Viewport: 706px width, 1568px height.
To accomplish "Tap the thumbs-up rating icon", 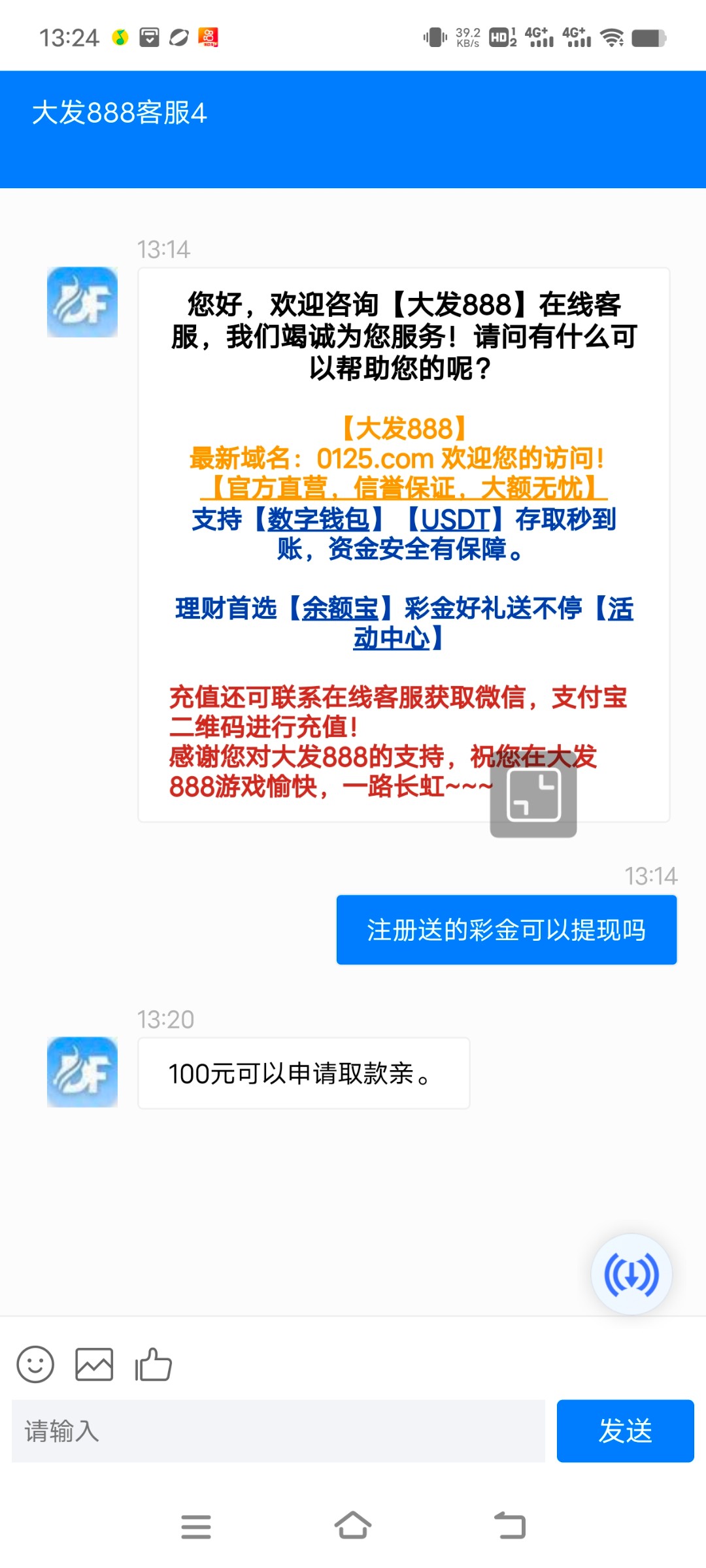I will pyautogui.click(x=153, y=1364).
